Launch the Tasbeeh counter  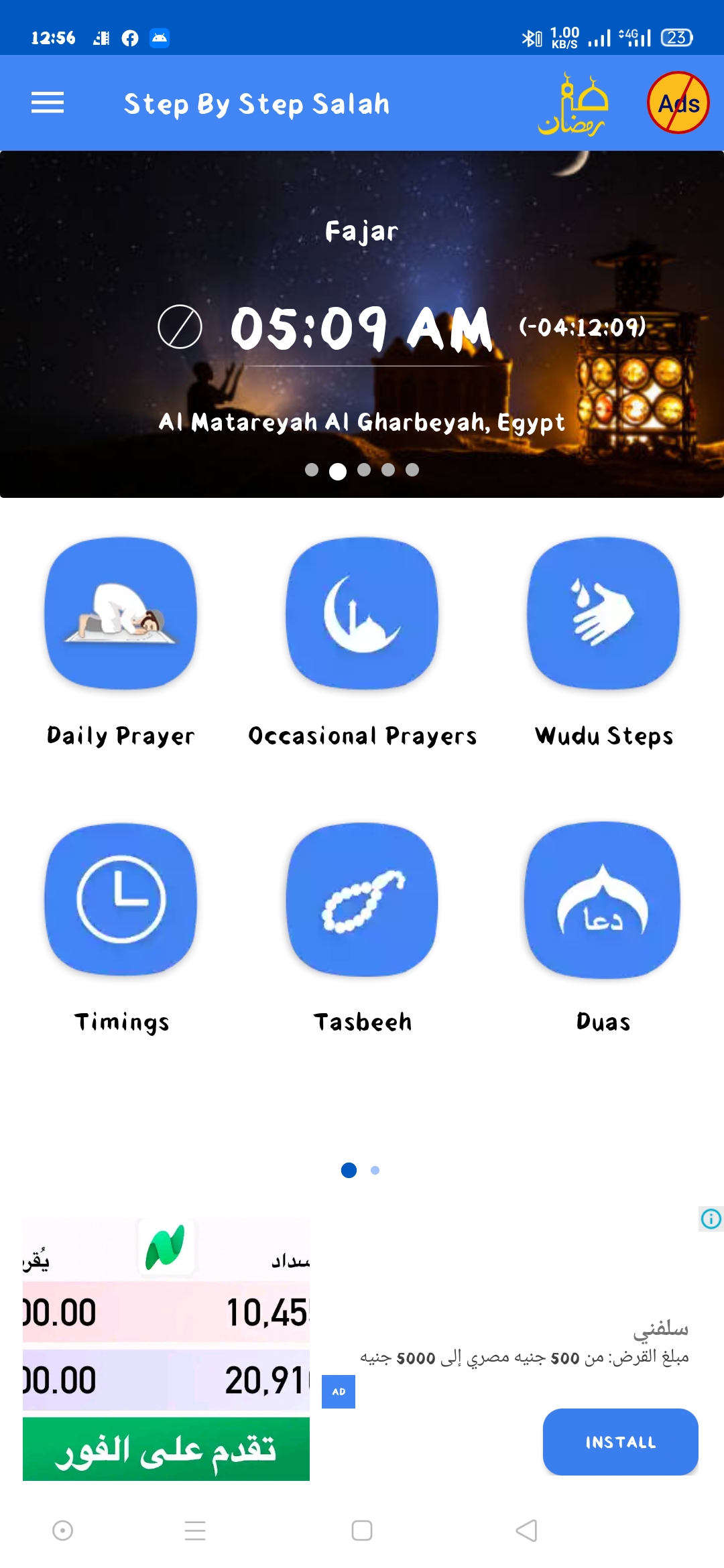[362, 899]
